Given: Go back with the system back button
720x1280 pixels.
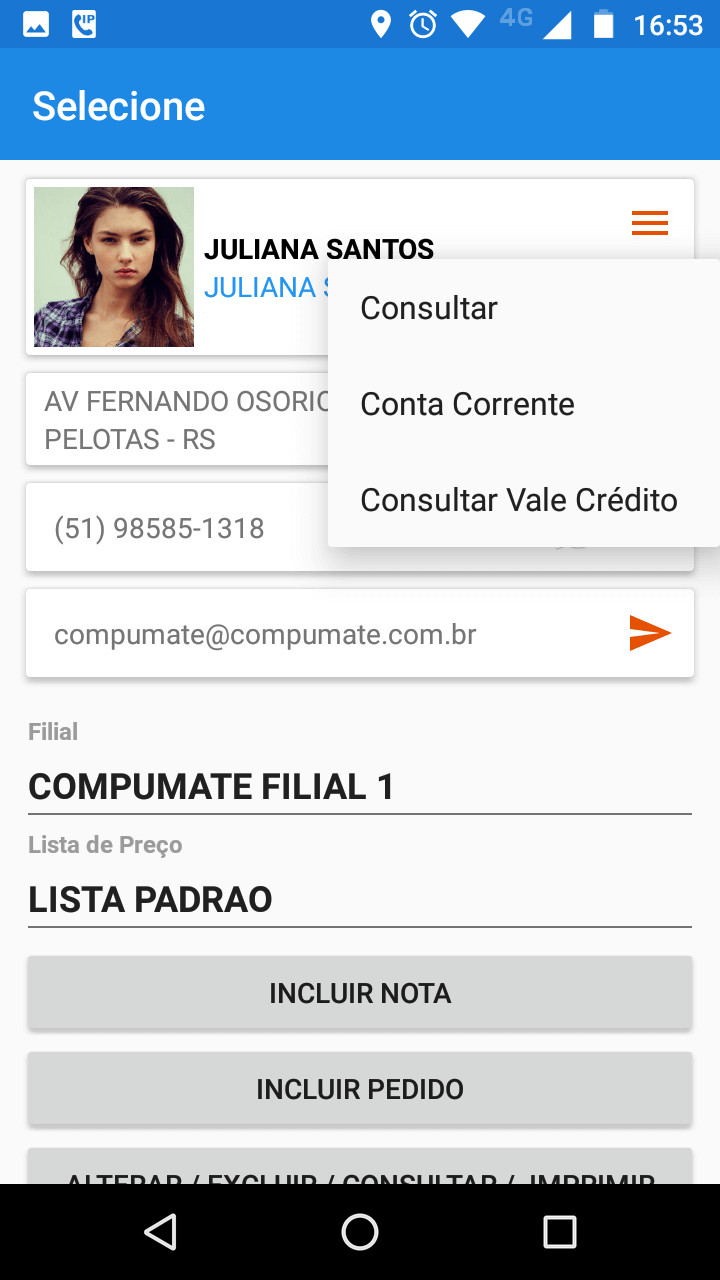Looking at the screenshot, I should click(160, 1232).
